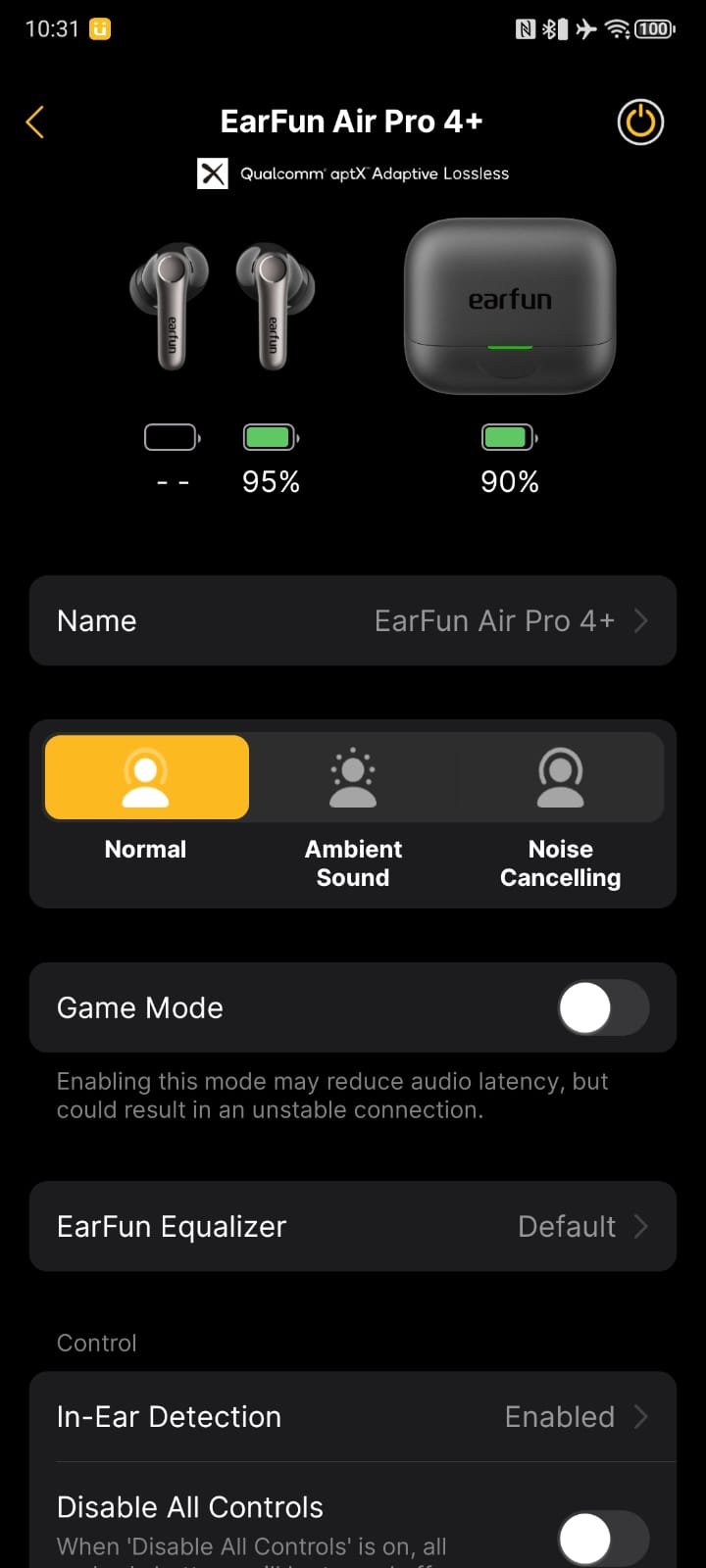Switch to Noise Cancelling mode
Image resolution: width=706 pixels, height=1568 pixels.
(560, 778)
